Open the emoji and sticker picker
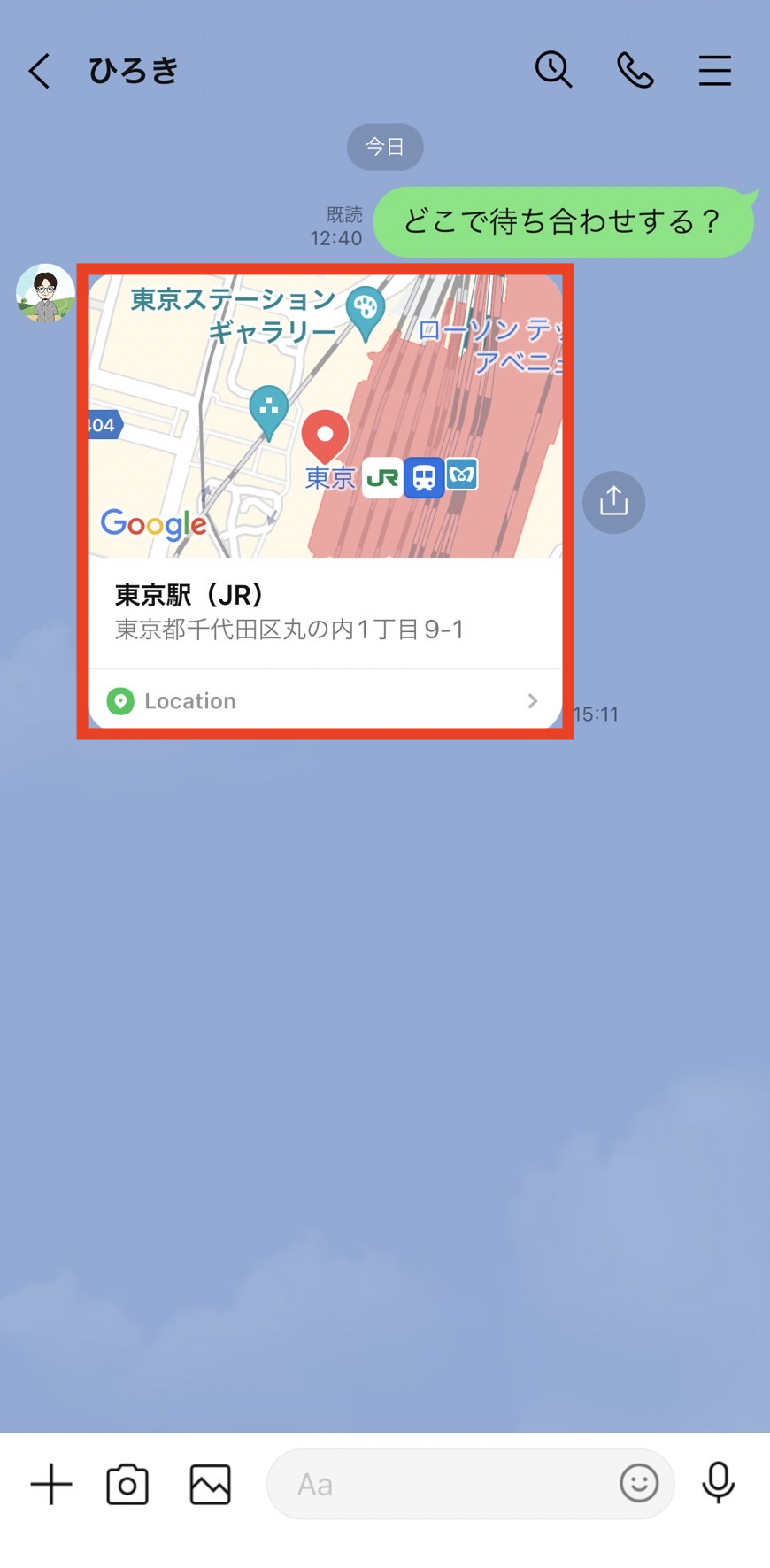Image resolution: width=770 pixels, height=1568 pixels. pyautogui.click(x=638, y=1483)
